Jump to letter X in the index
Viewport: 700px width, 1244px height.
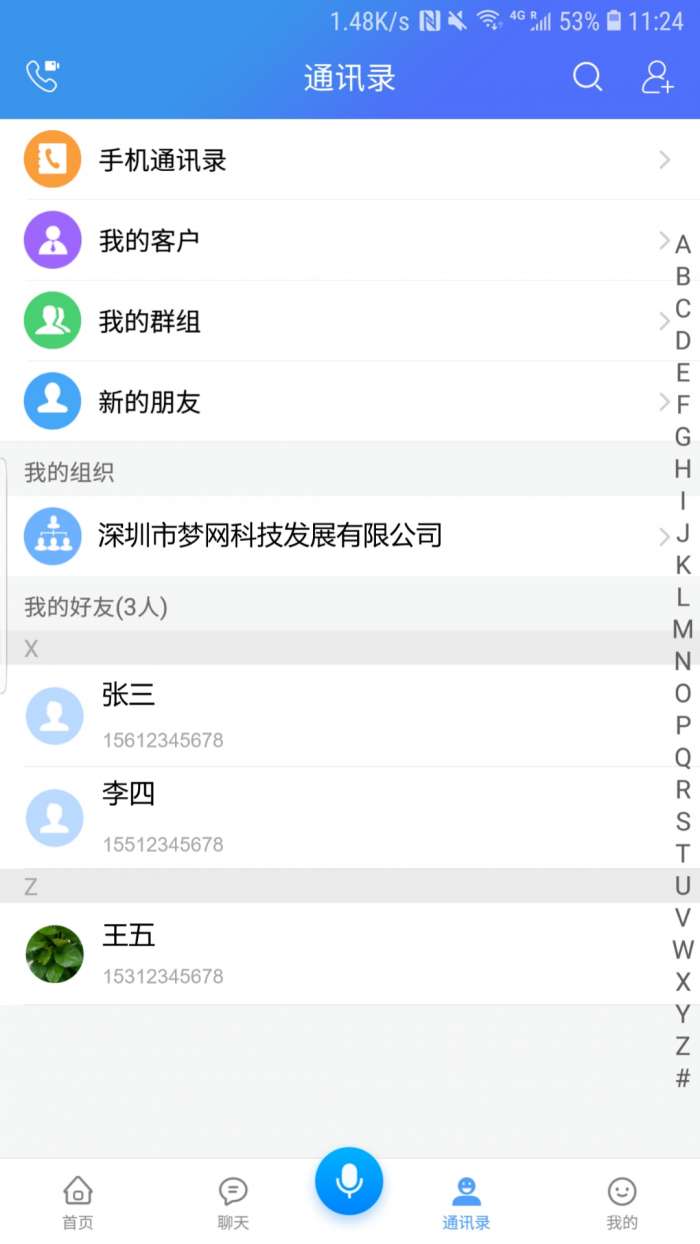click(683, 982)
